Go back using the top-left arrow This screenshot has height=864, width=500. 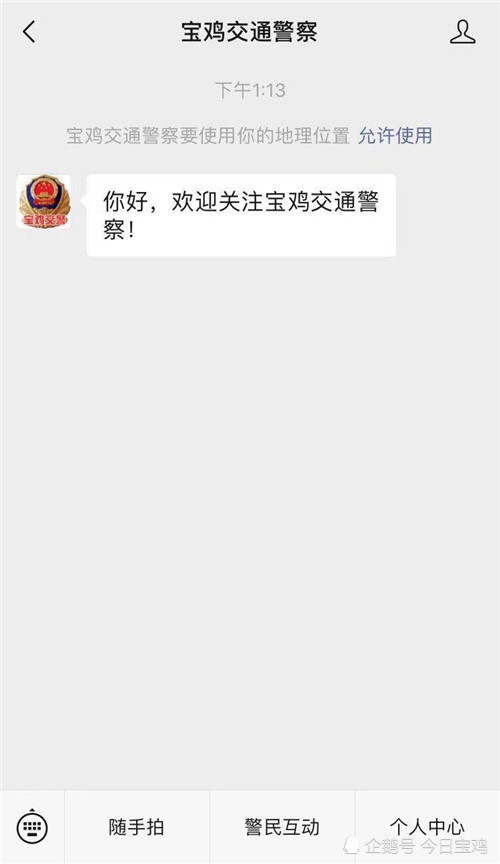tap(29, 31)
